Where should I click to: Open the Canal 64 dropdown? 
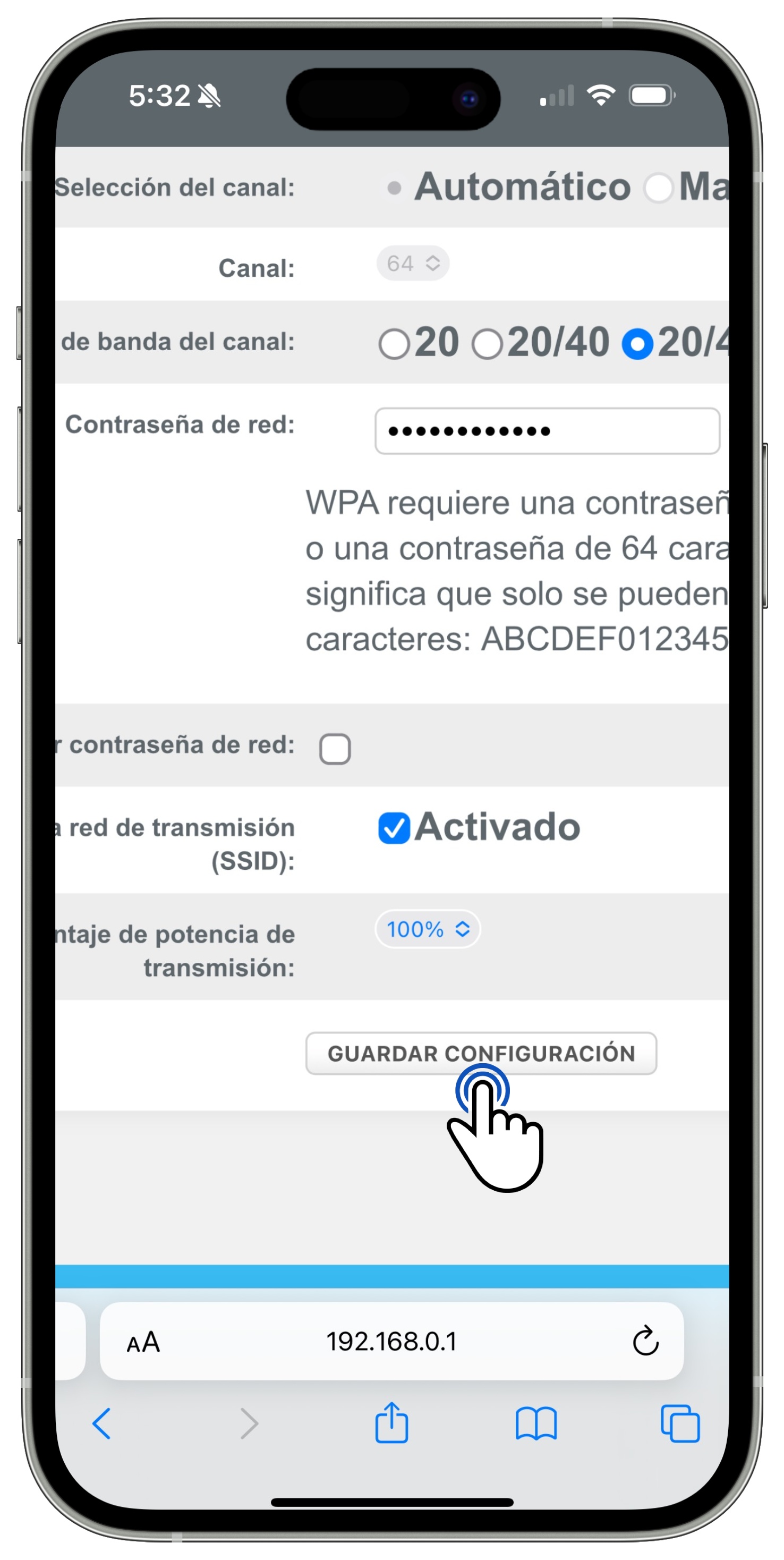click(413, 264)
